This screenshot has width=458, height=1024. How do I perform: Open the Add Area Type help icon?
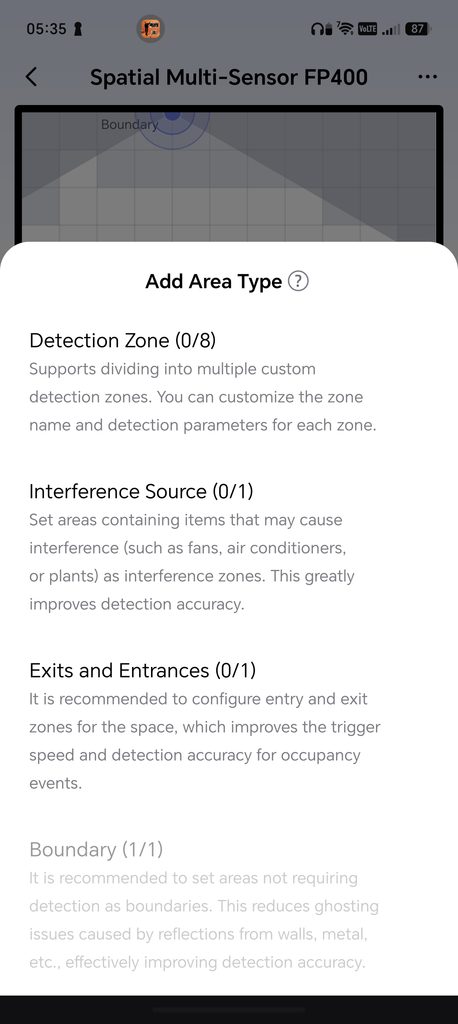point(298,281)
